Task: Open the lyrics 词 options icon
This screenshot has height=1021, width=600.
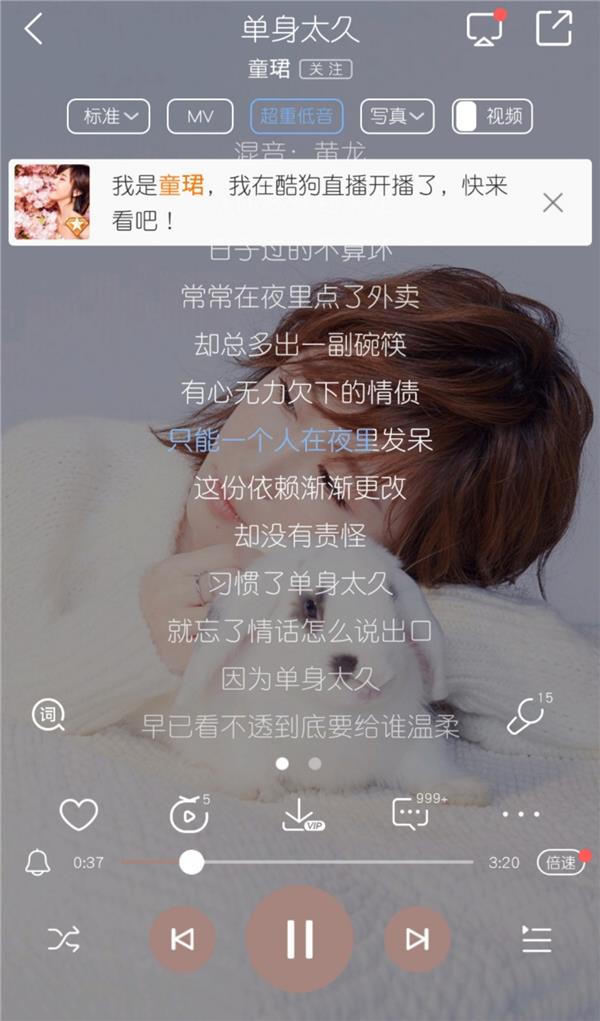Action: pos(47,714)
